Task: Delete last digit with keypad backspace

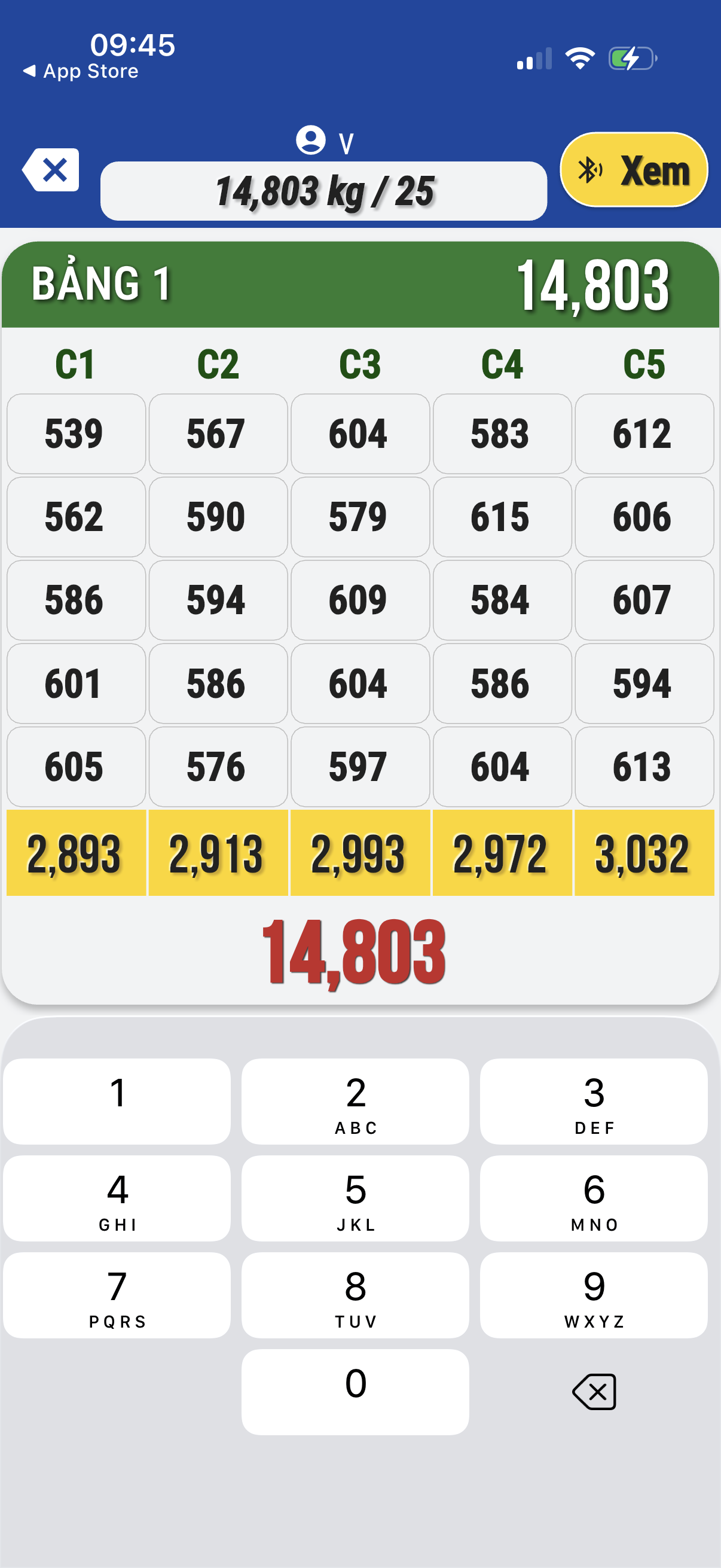Action: 594,1392
